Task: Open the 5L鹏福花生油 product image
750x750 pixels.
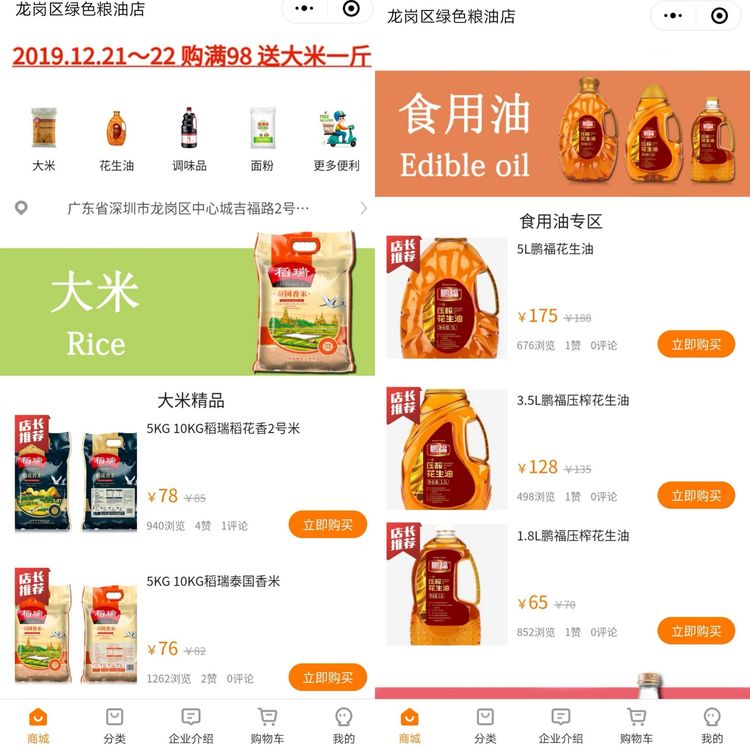Action: 447,298
